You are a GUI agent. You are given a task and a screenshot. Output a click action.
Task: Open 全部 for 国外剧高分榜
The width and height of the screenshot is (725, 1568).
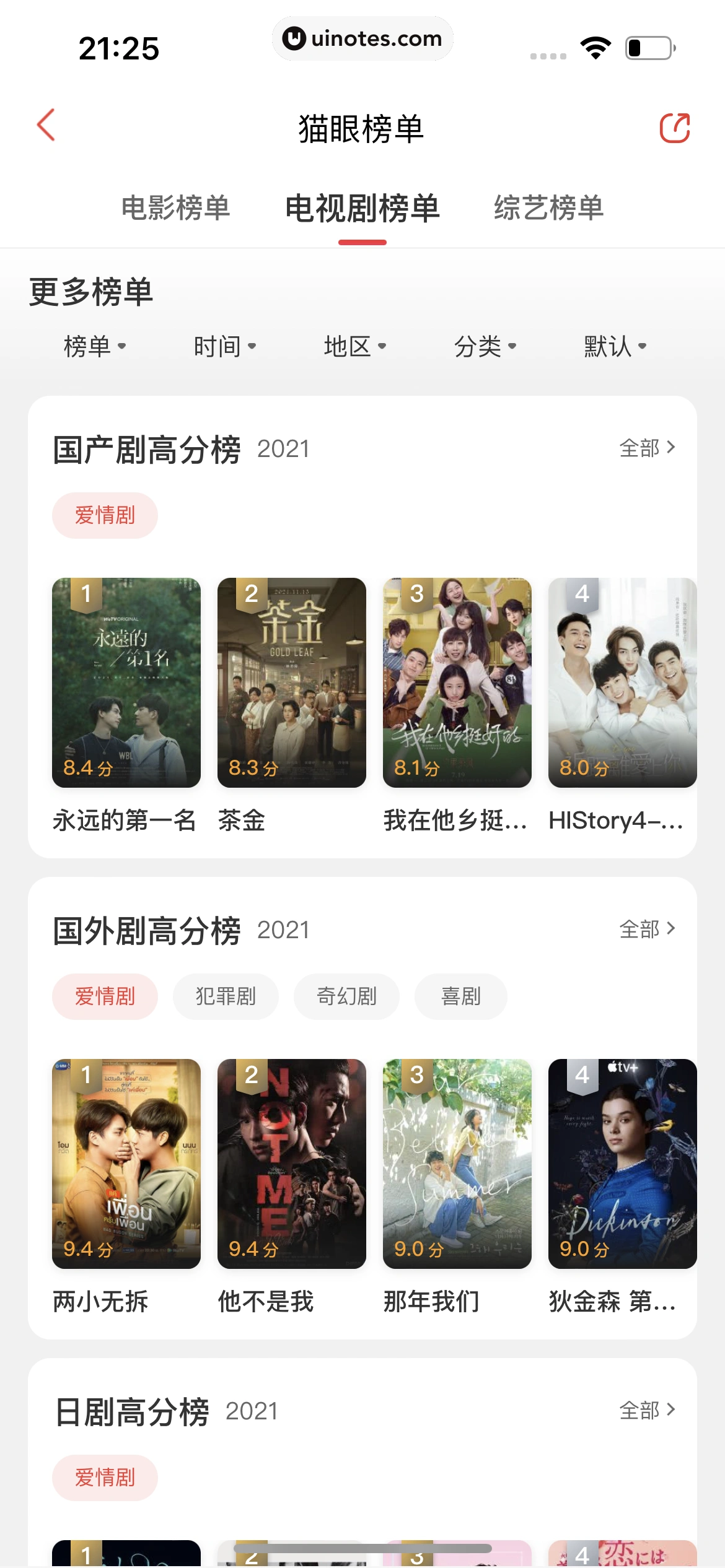646,929
